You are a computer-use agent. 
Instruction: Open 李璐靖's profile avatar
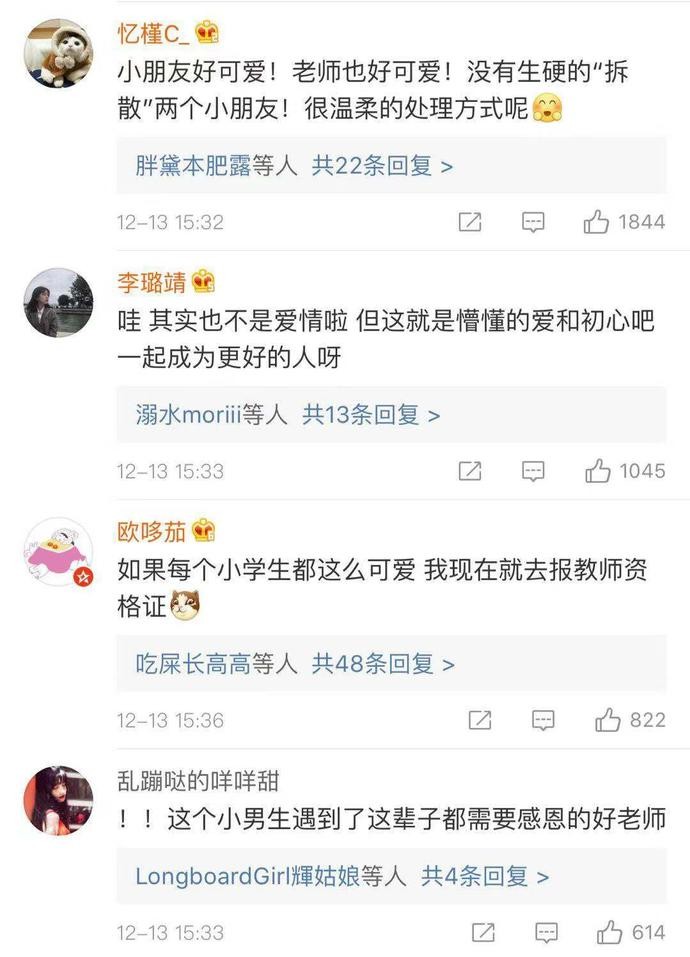click(x=58, y=302)
